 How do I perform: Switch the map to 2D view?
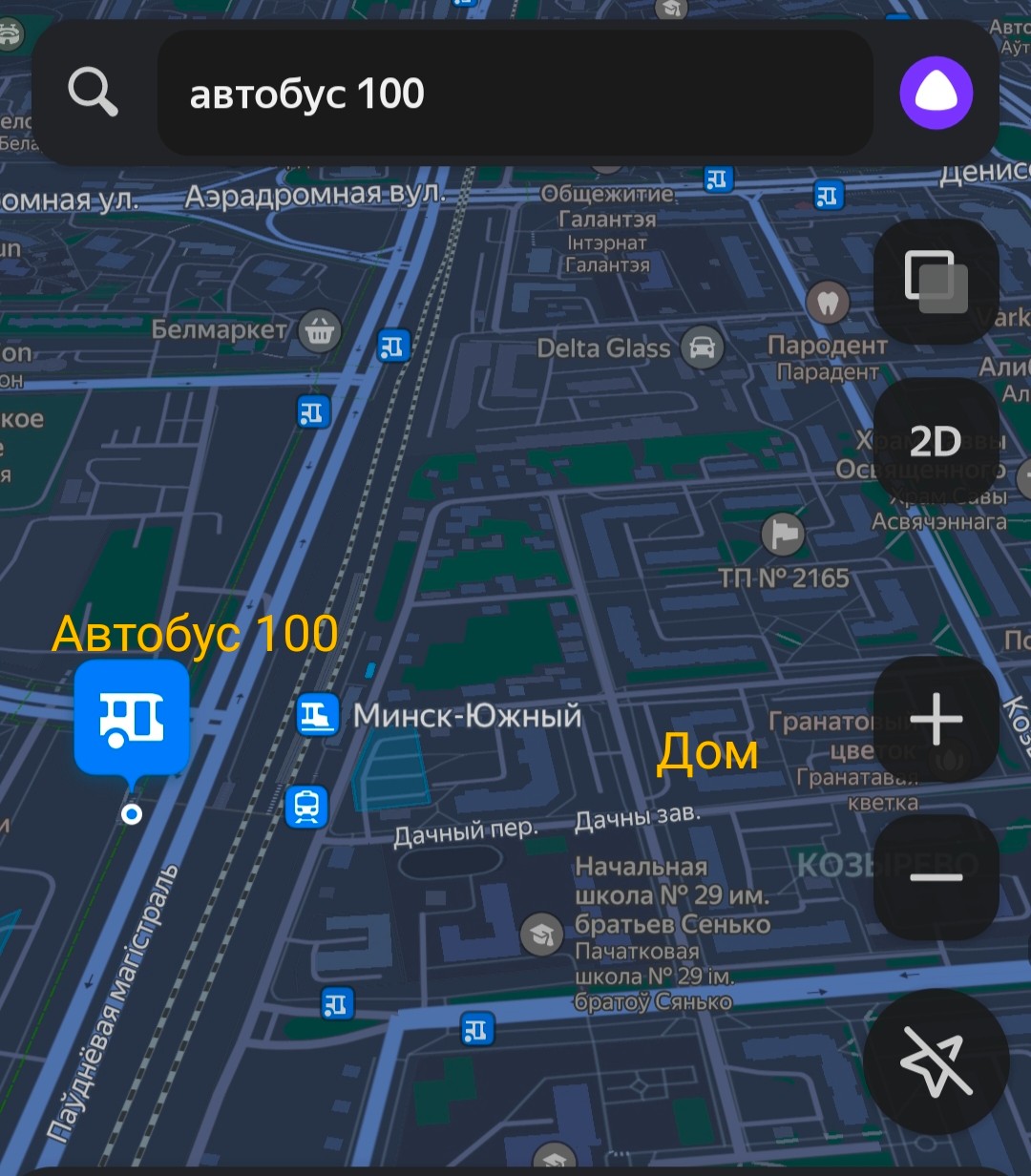936,440
